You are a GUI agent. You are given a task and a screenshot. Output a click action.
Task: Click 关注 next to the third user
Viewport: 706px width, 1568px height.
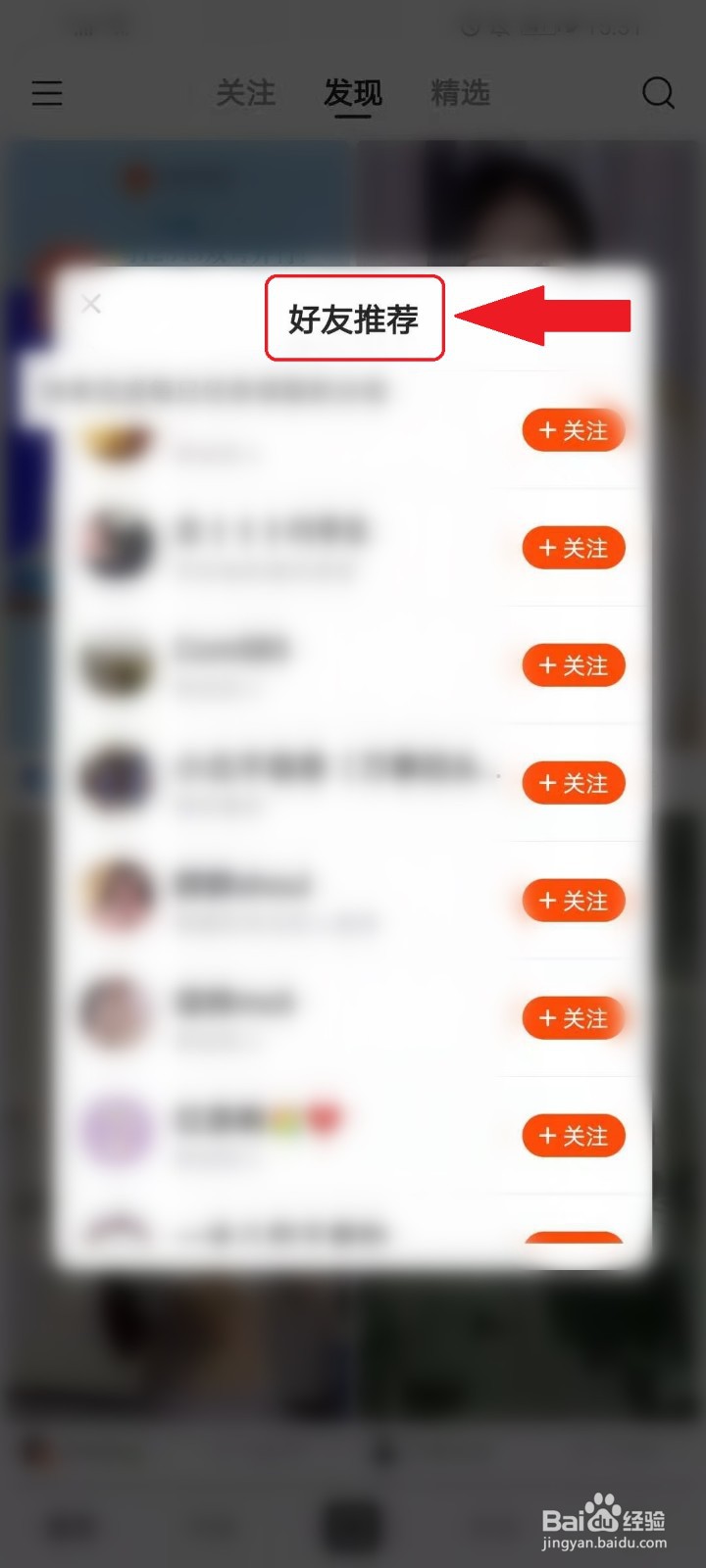click(574, 664)
